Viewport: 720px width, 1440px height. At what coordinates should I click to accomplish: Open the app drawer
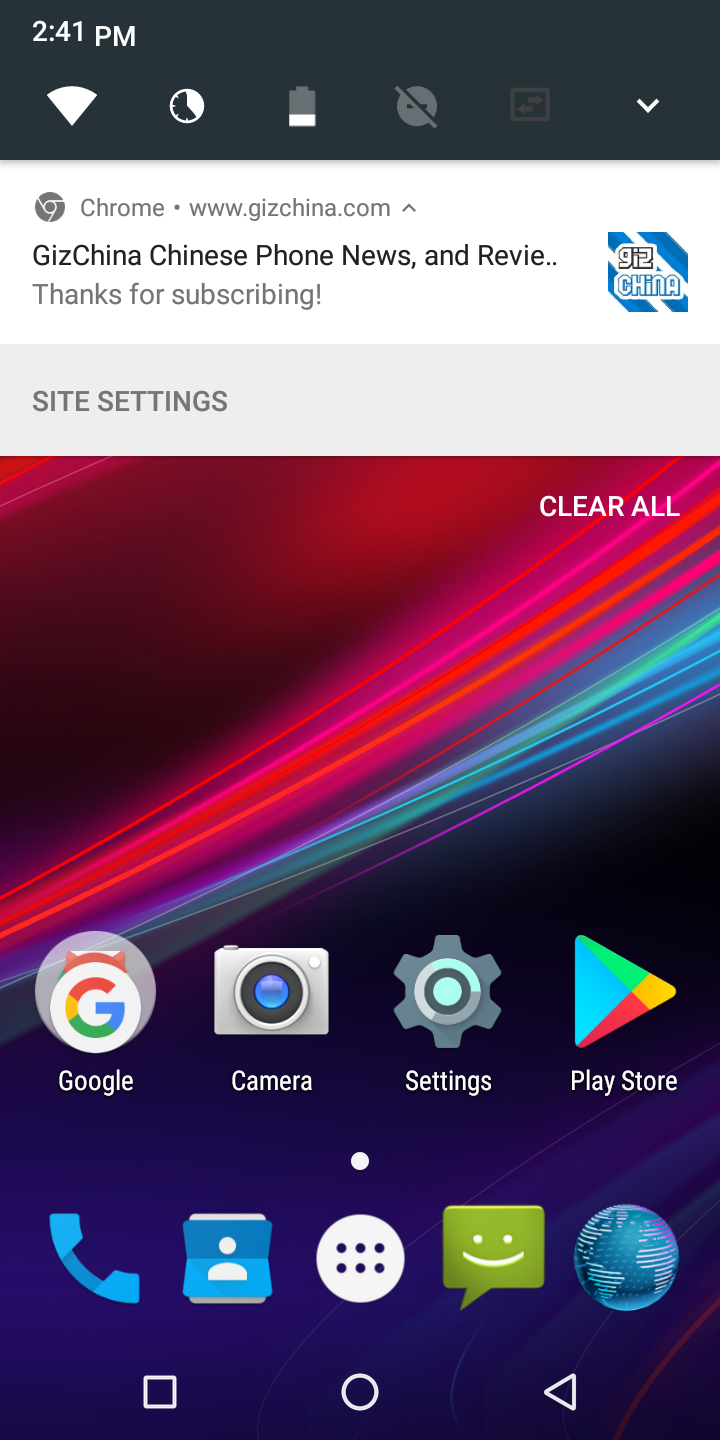tap(360, 1258)
